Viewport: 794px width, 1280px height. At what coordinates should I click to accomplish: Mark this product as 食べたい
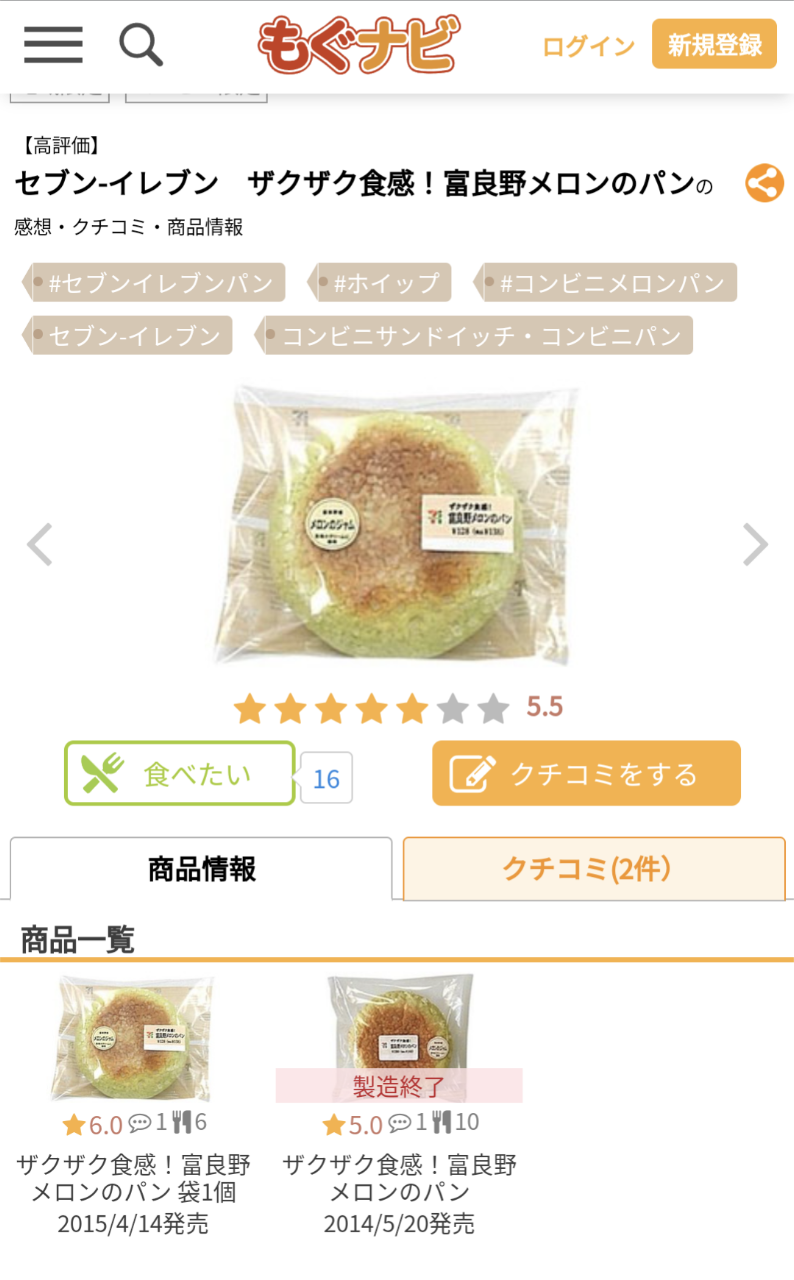point(180,773)
